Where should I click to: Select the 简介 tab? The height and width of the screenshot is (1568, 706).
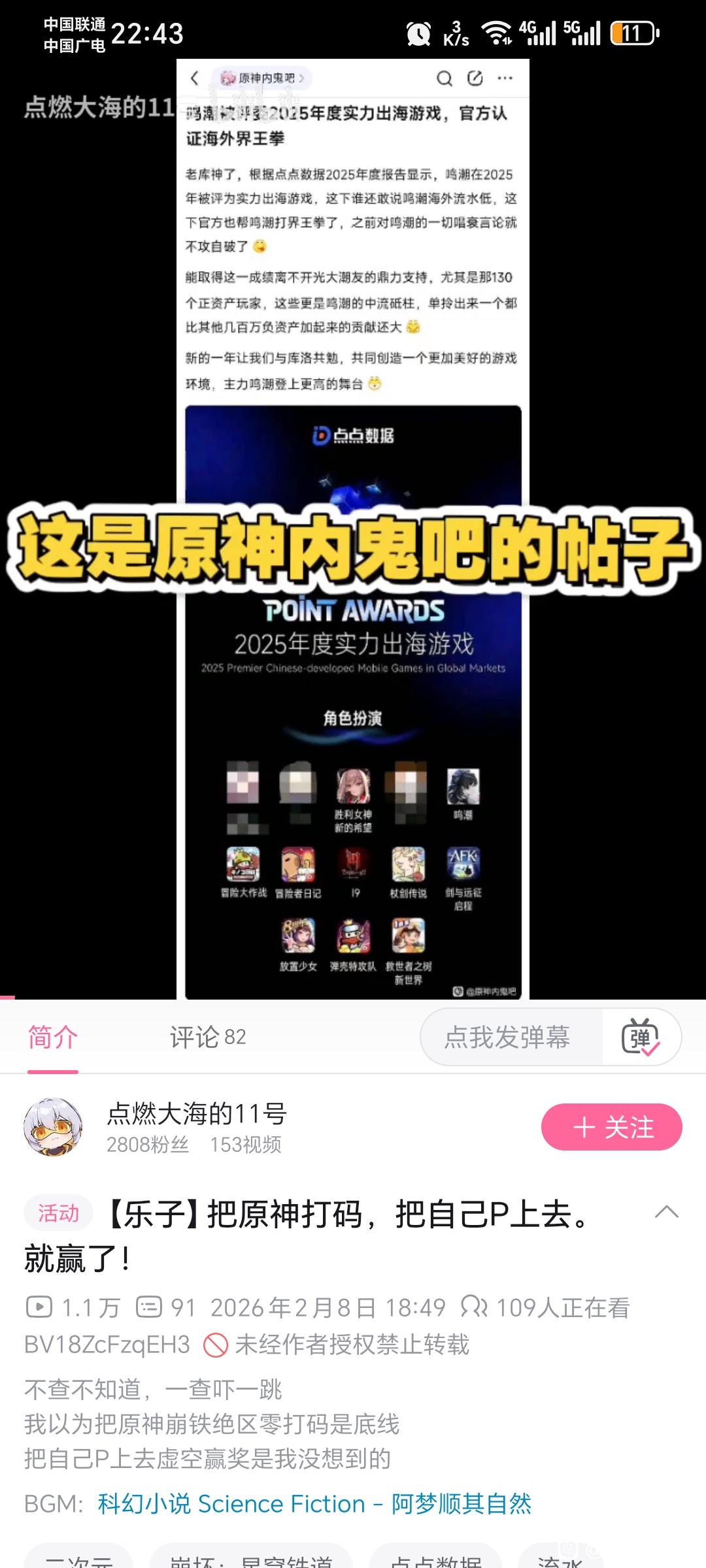click(53, 1037)
